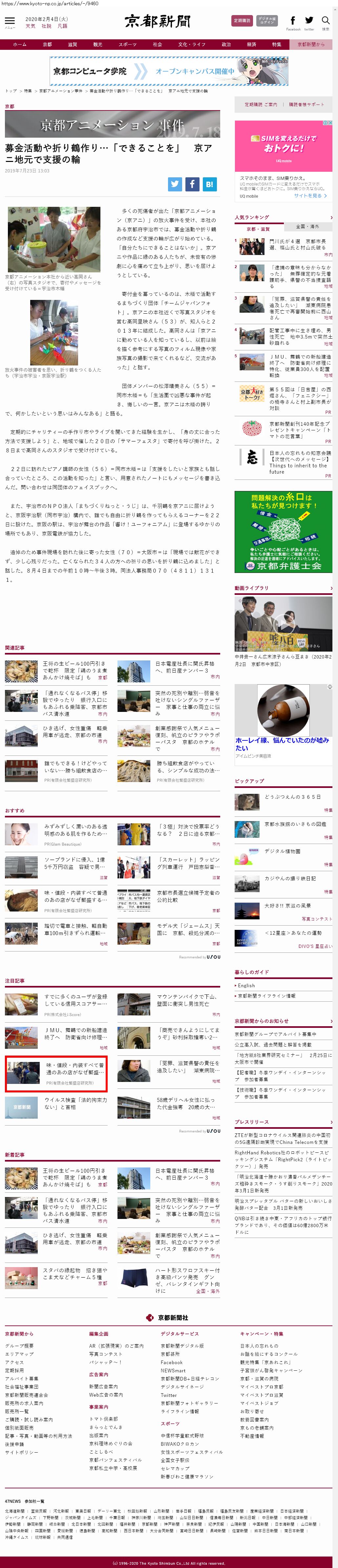Open the search icon in header

click(325, 21)
